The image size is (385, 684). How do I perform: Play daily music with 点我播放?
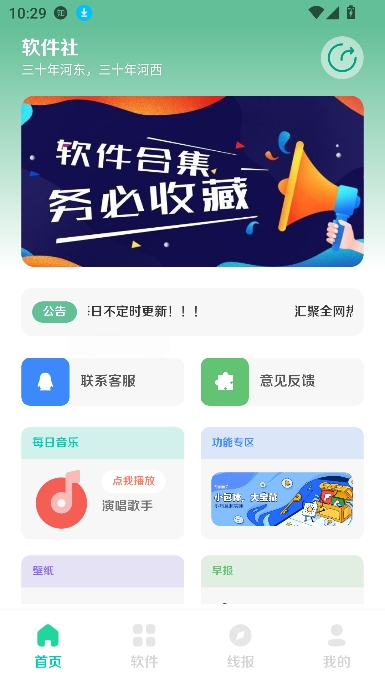pos(134,481)
